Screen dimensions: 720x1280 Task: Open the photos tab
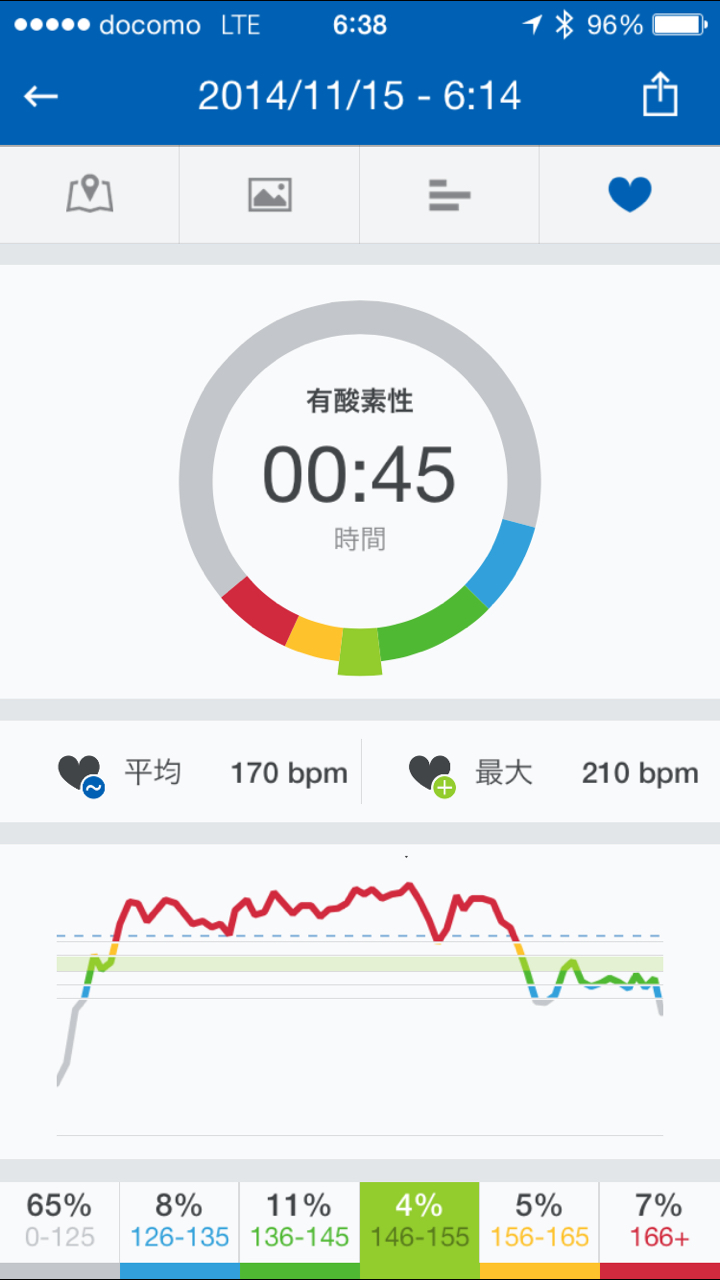[x=270, y=194]
